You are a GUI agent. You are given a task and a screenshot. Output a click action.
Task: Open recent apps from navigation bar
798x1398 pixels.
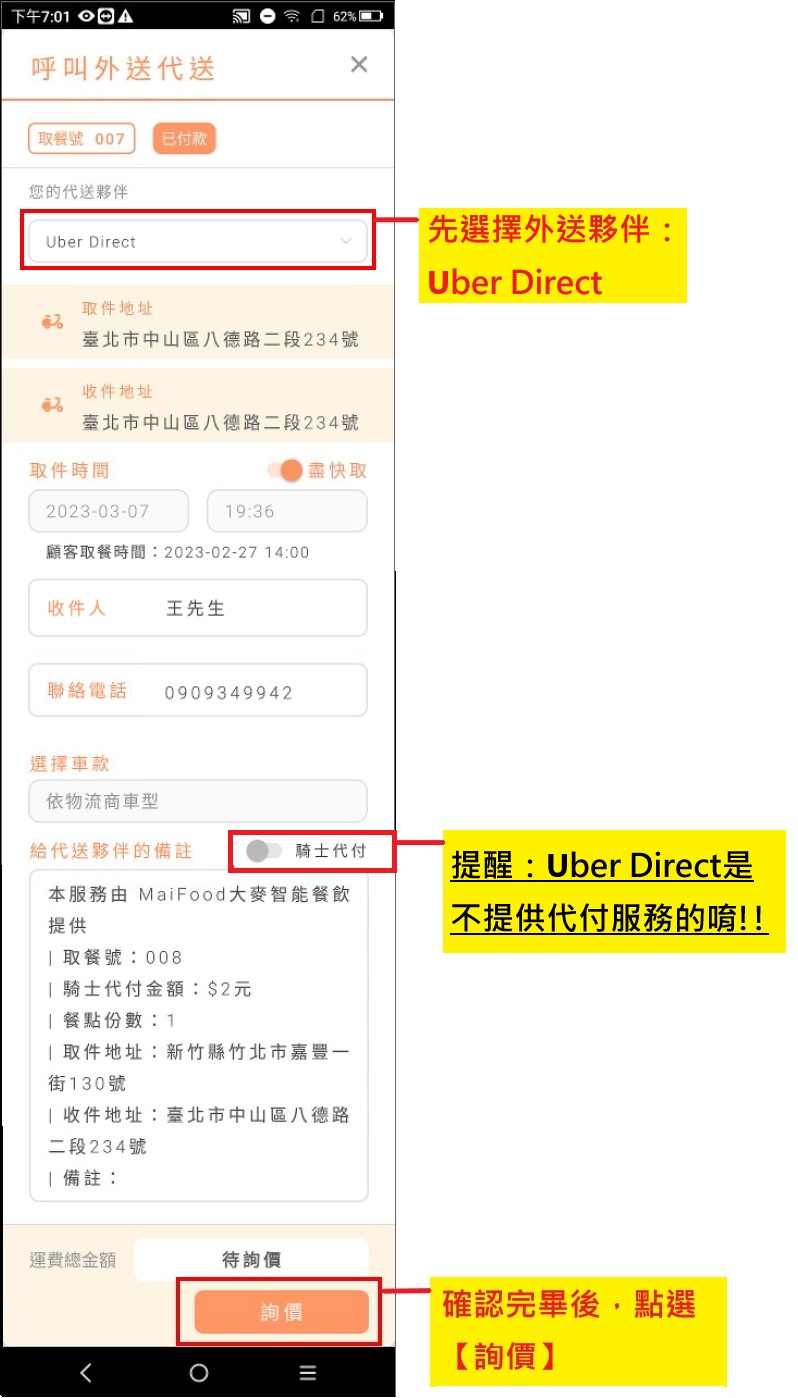point(308,1373)
